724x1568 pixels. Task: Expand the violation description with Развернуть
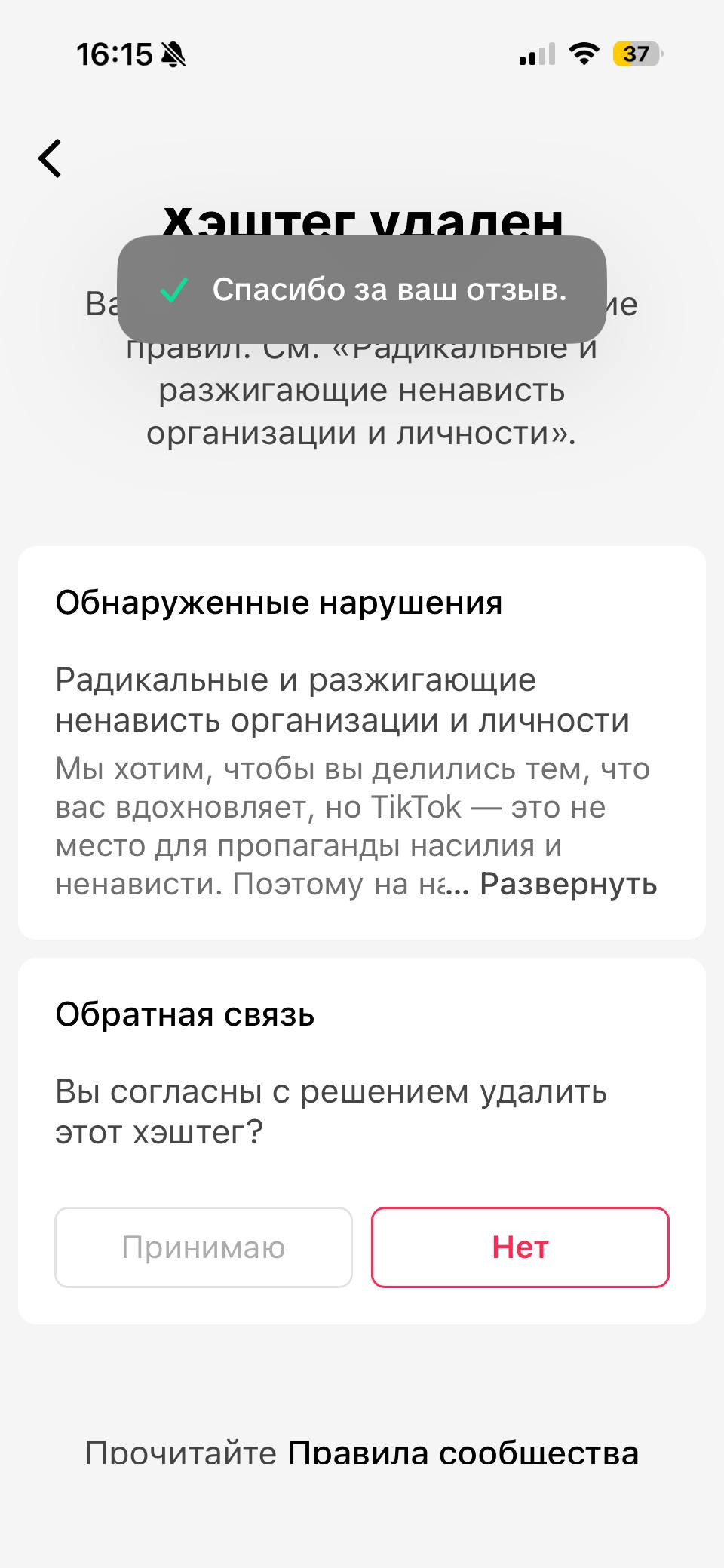point(569,884)
